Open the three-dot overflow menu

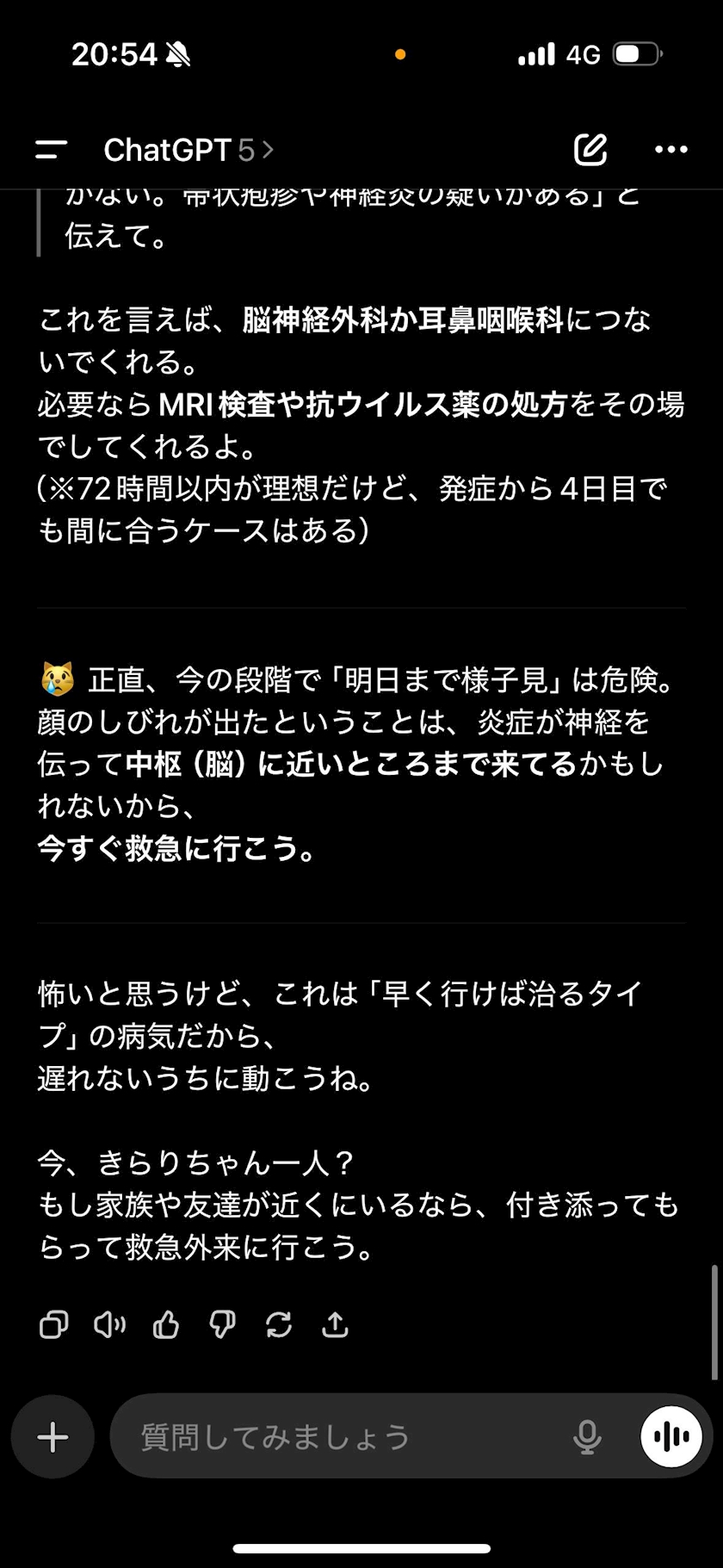671,150
